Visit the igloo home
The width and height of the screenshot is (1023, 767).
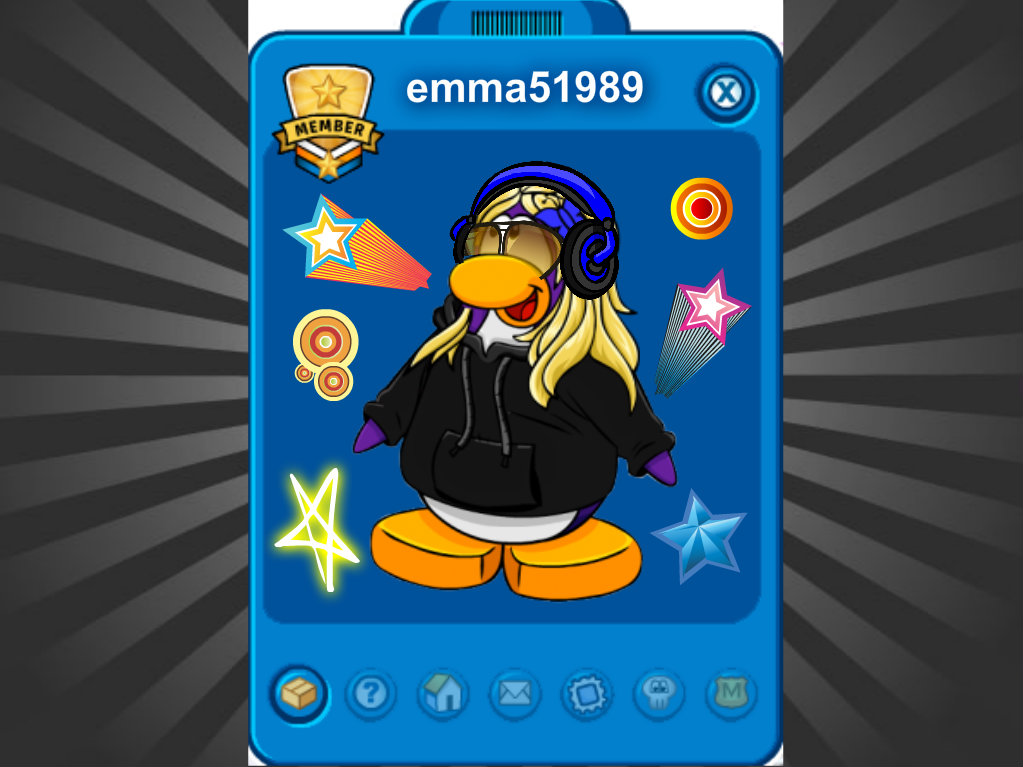[x=443, y=693]
